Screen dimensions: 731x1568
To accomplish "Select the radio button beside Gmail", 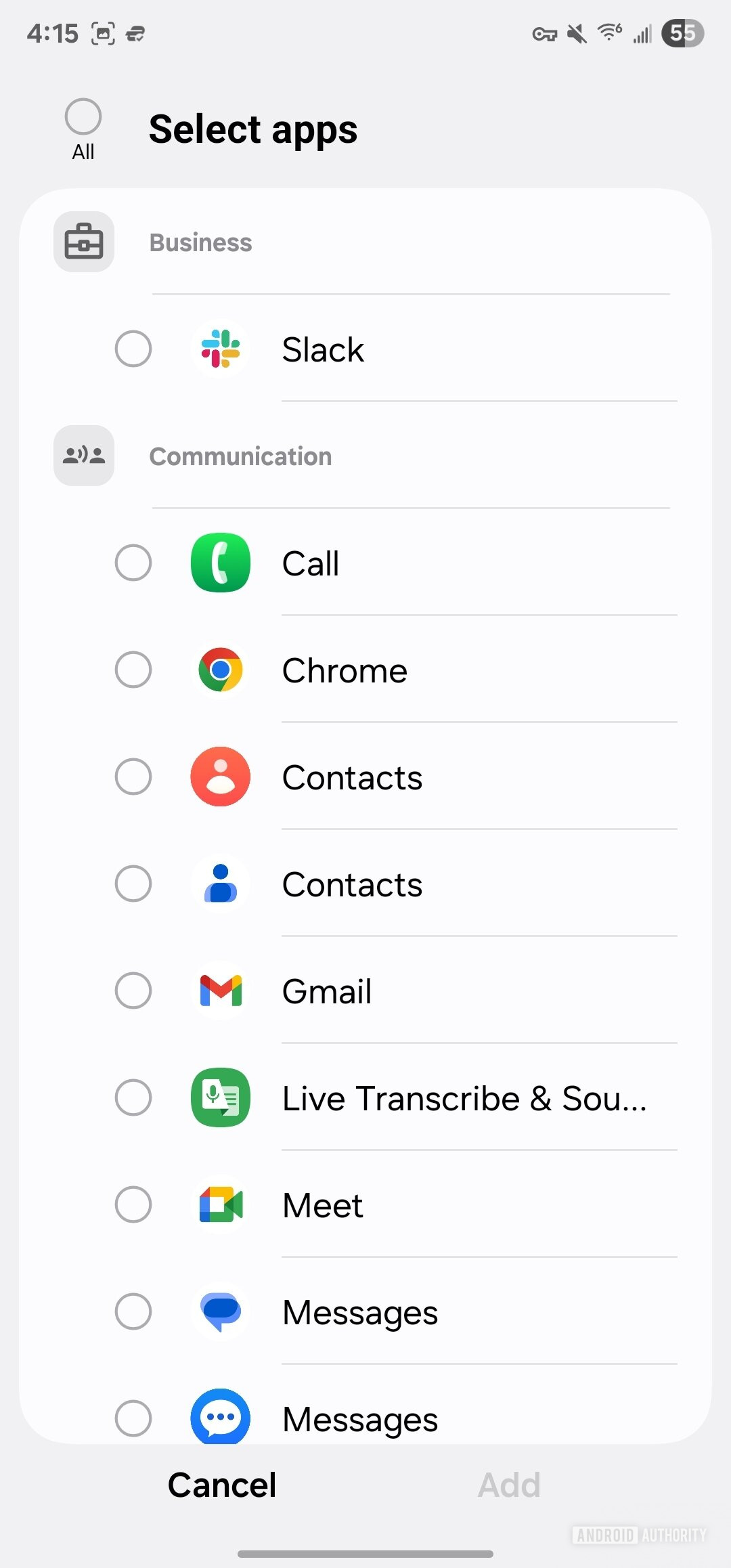I will (133, 990).
